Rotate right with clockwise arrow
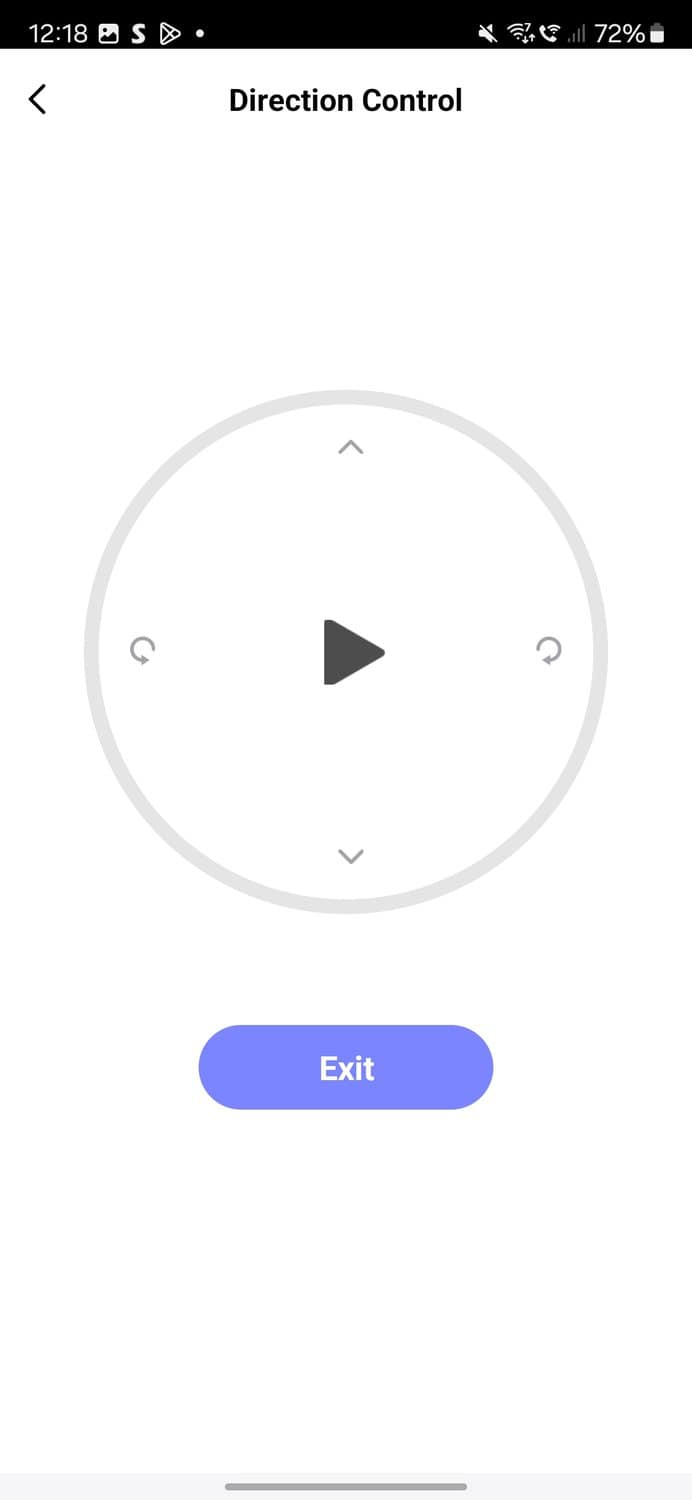 click(548, 651)
